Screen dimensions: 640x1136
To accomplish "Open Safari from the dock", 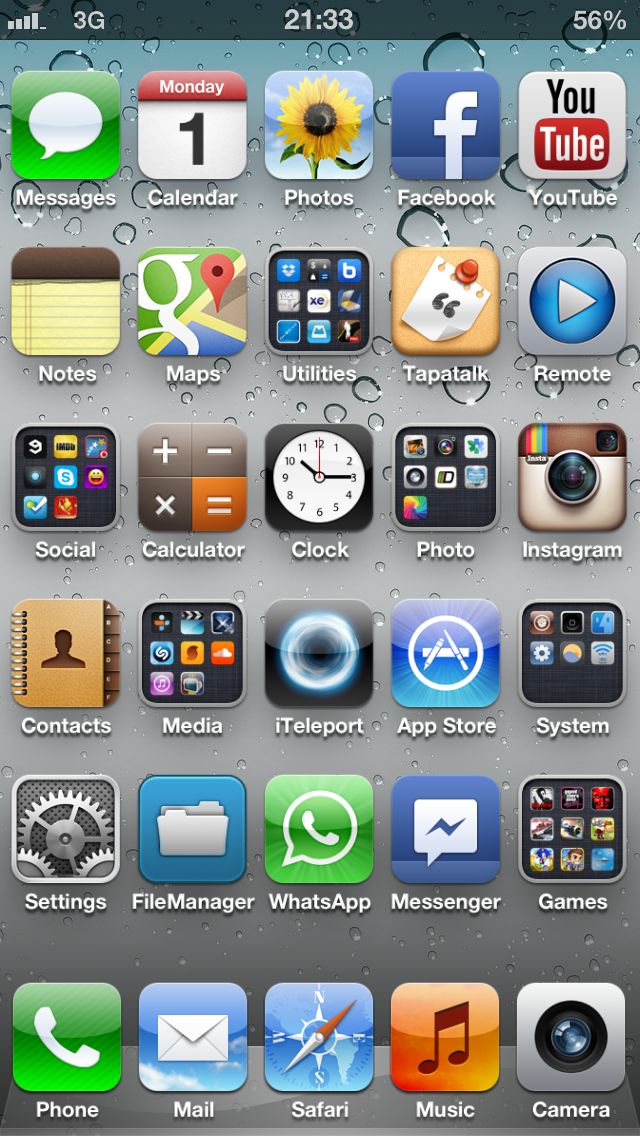I will pos(319,1037).
